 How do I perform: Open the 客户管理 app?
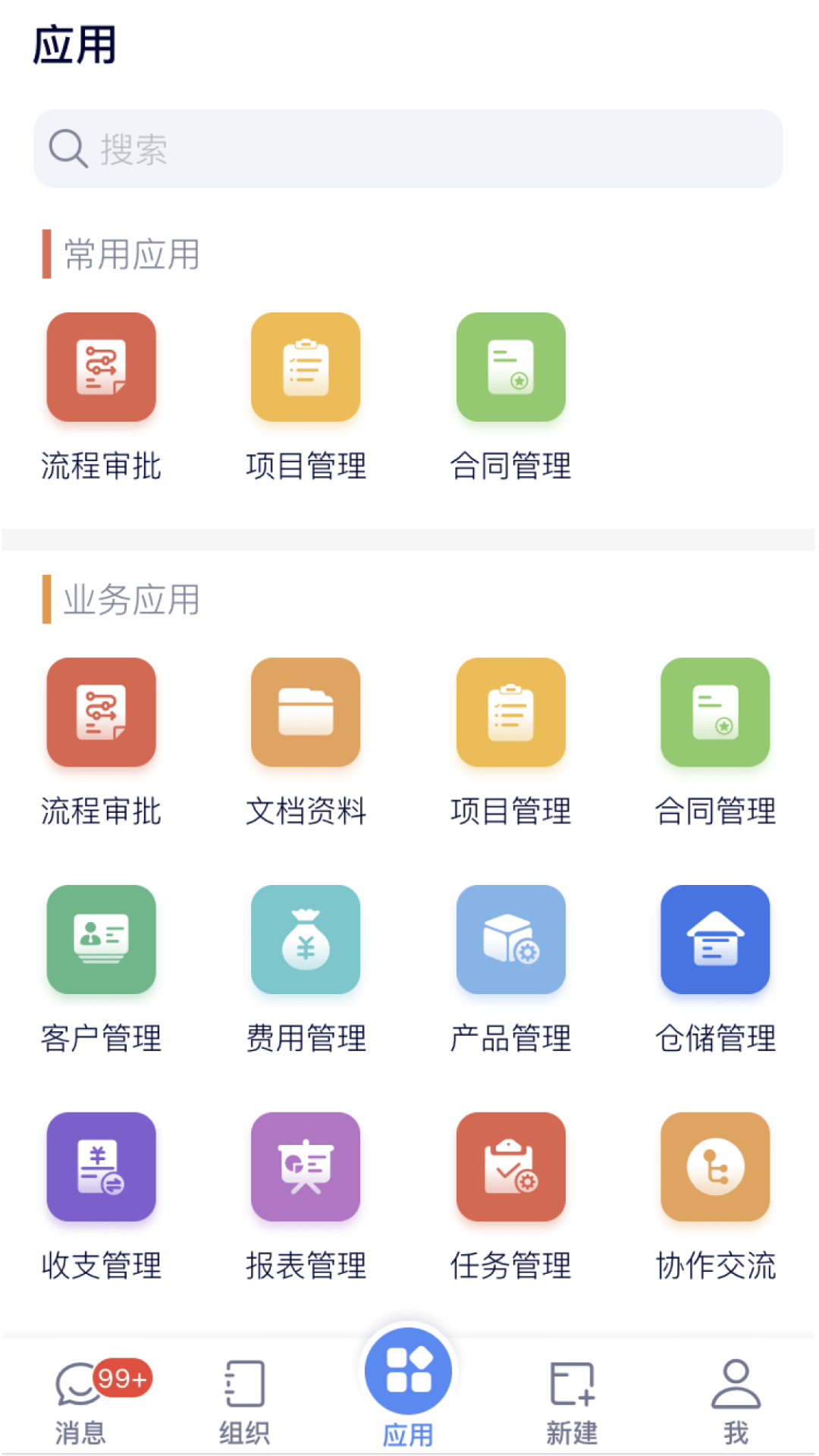point(101,939)
